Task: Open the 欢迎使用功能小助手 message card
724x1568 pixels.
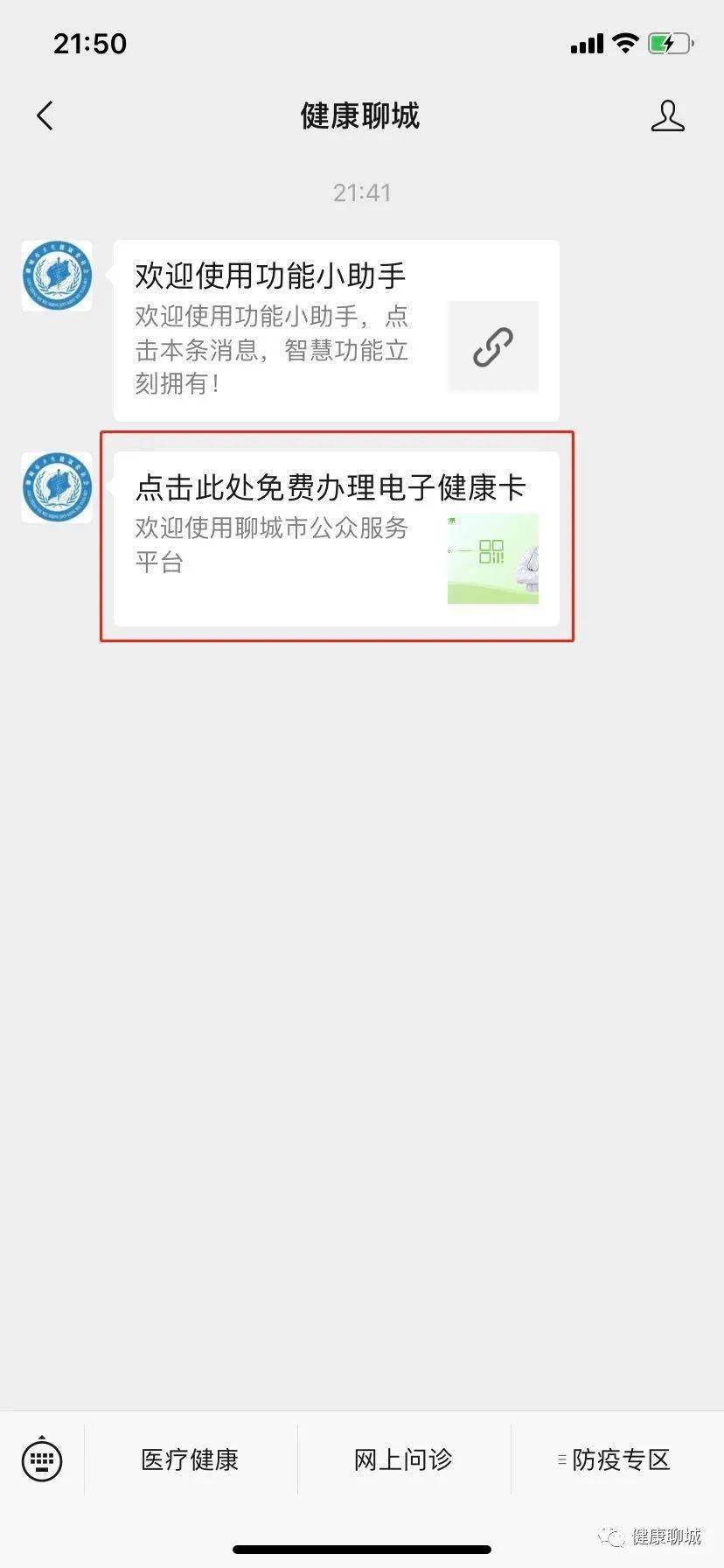Action: [x=337, y=330]
